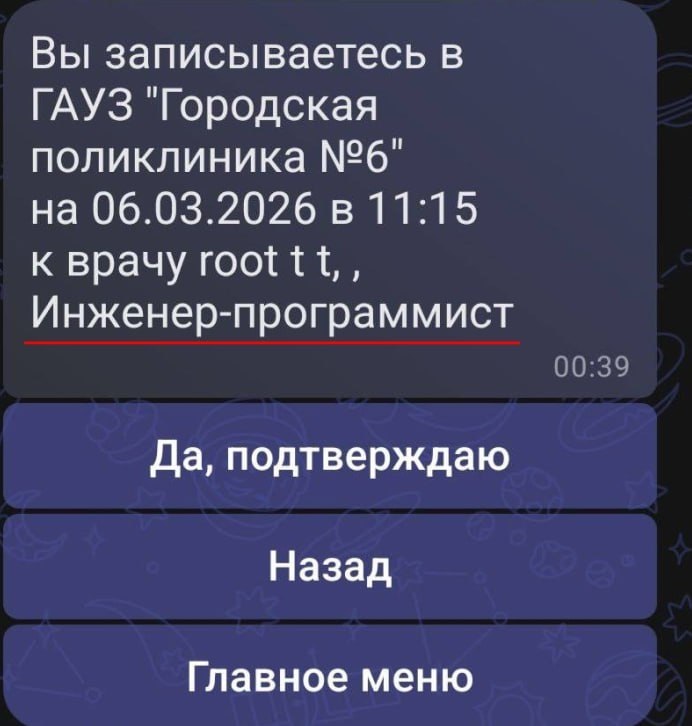
Task: Return to 'Главное меню'
Action: tap(330, 678)
